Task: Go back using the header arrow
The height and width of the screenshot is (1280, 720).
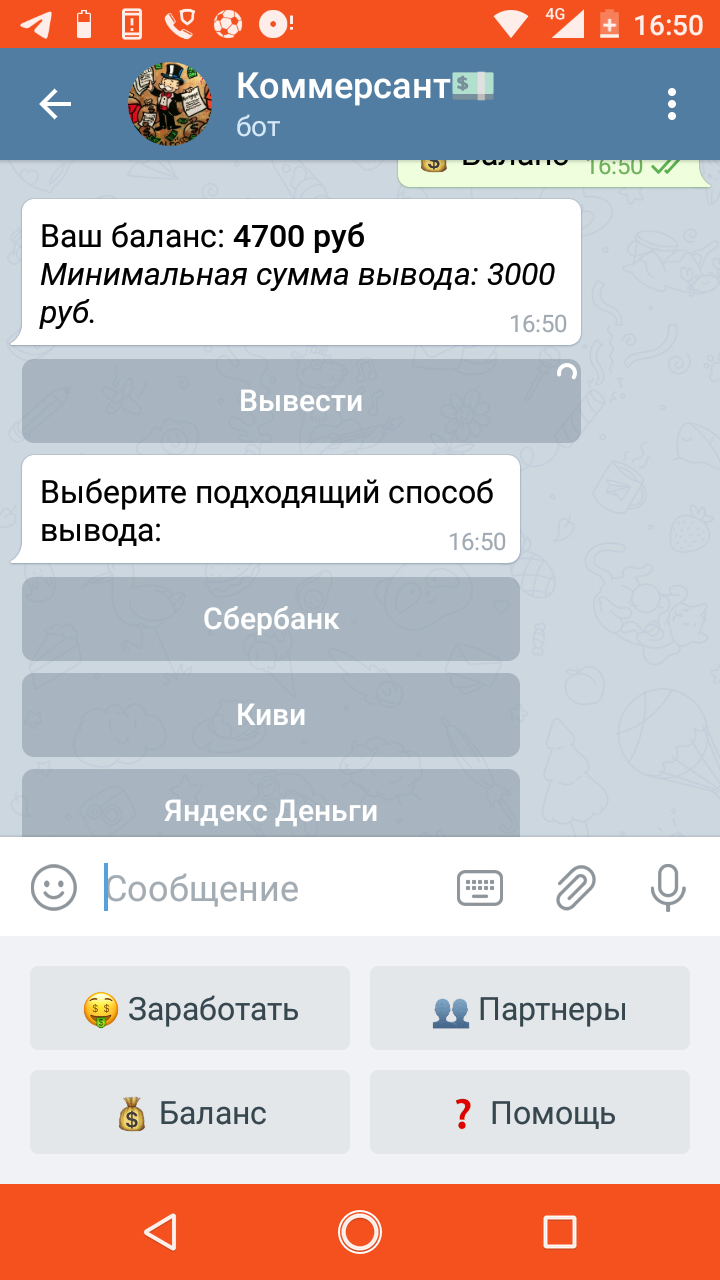Action: (x=55, y=104)
